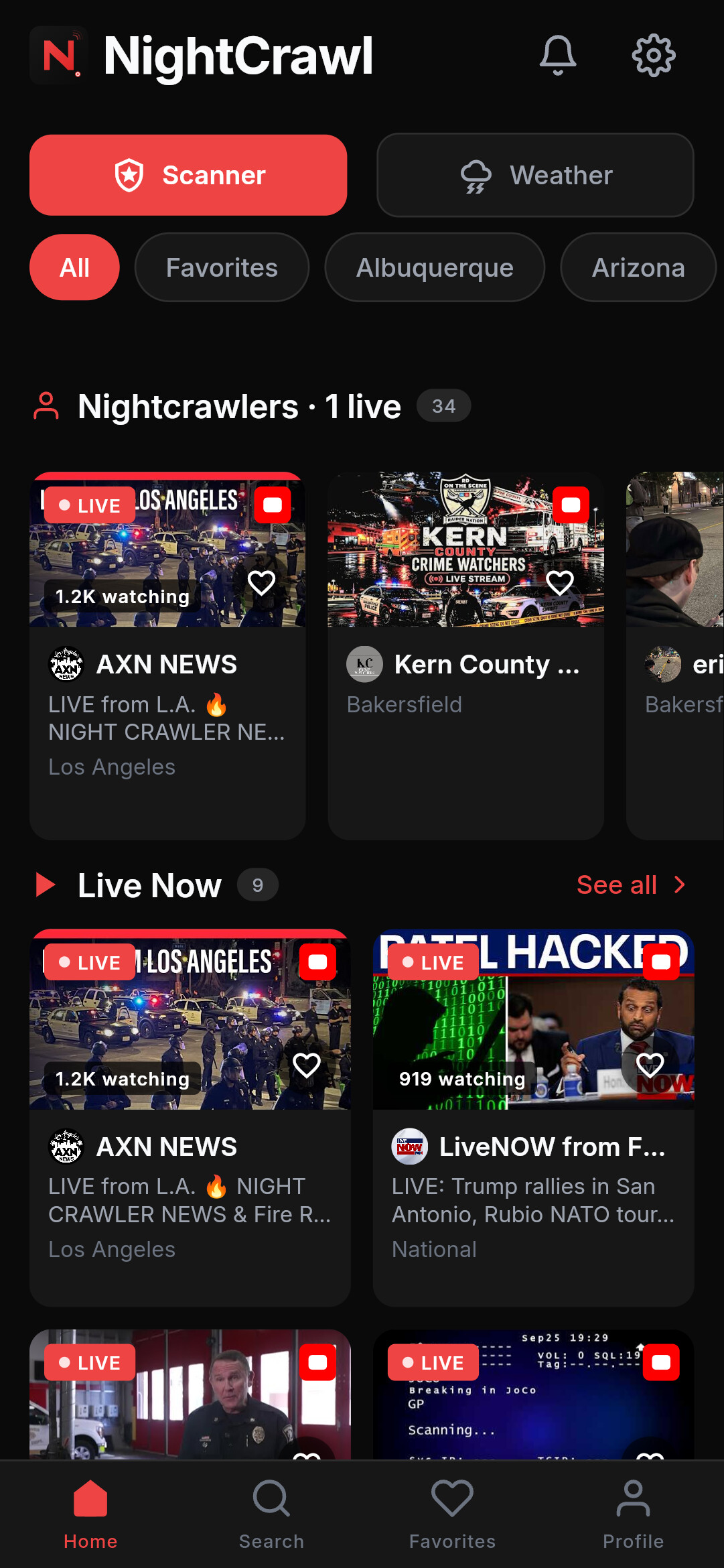
Task: Open the live scanner stream Breaking in JoCo
Action: pos(533,1394)
